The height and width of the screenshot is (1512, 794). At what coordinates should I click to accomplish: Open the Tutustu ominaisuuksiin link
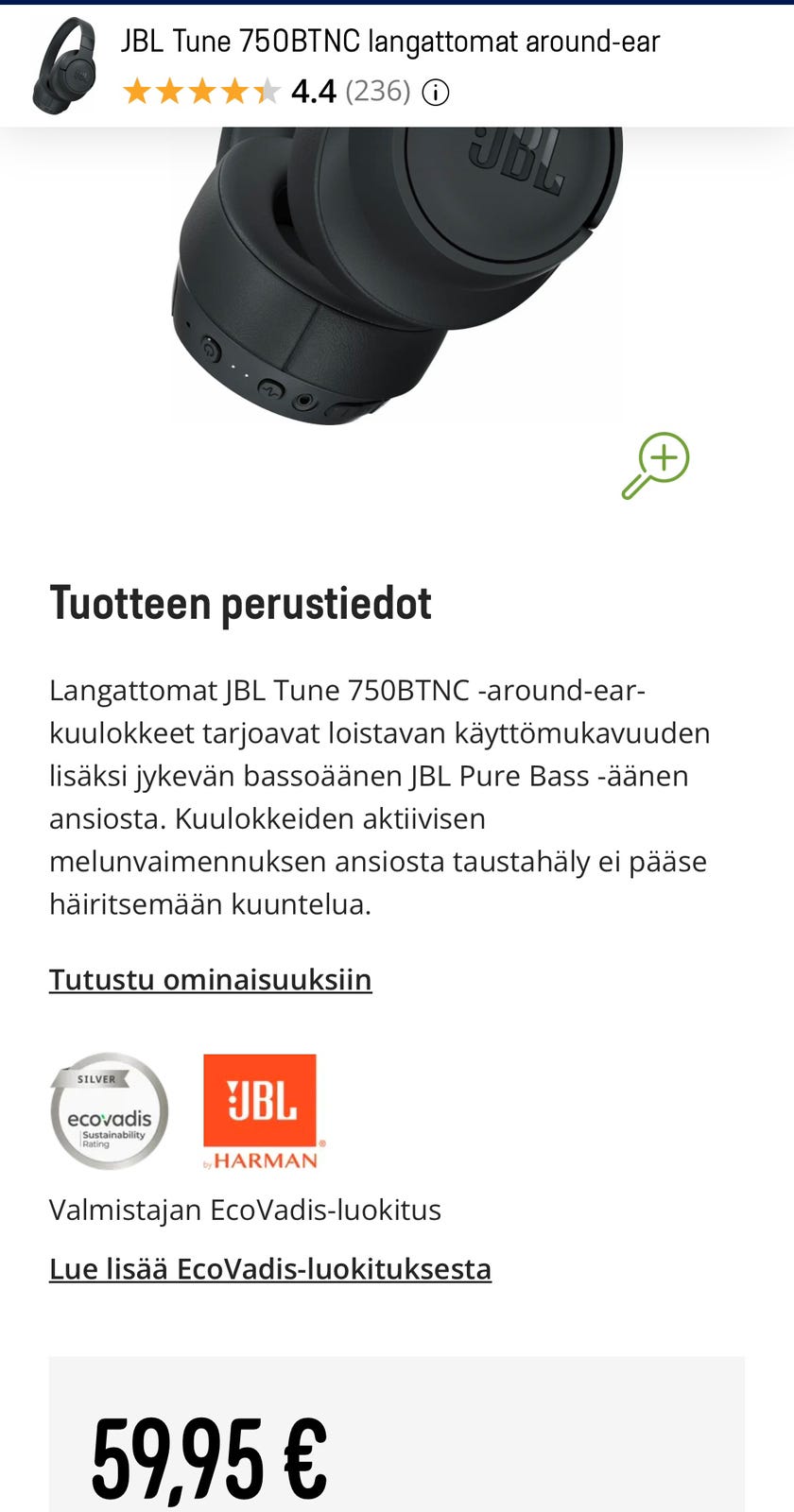coord(210,979)
